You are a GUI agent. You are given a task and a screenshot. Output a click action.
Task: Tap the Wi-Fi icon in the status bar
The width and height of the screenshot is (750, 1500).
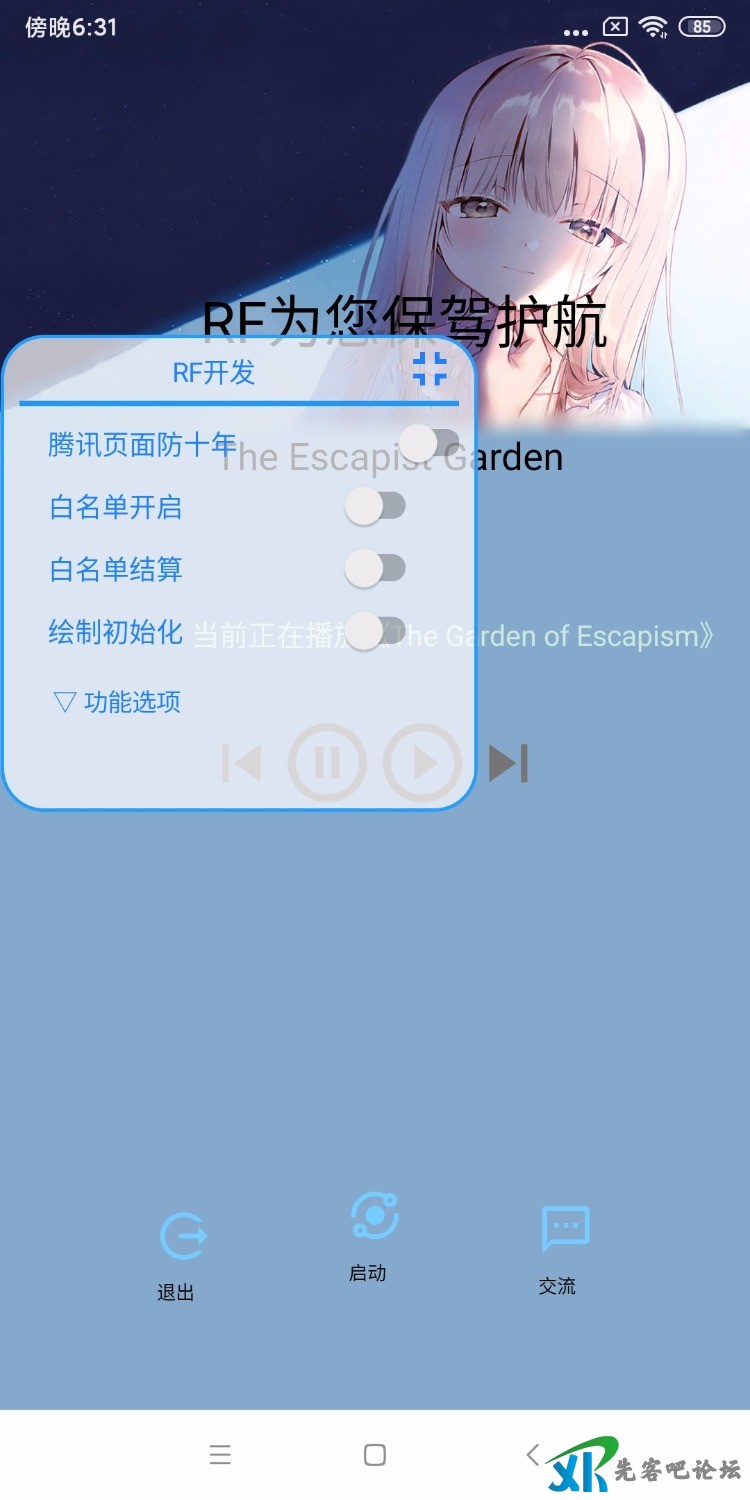click(653, 28)
